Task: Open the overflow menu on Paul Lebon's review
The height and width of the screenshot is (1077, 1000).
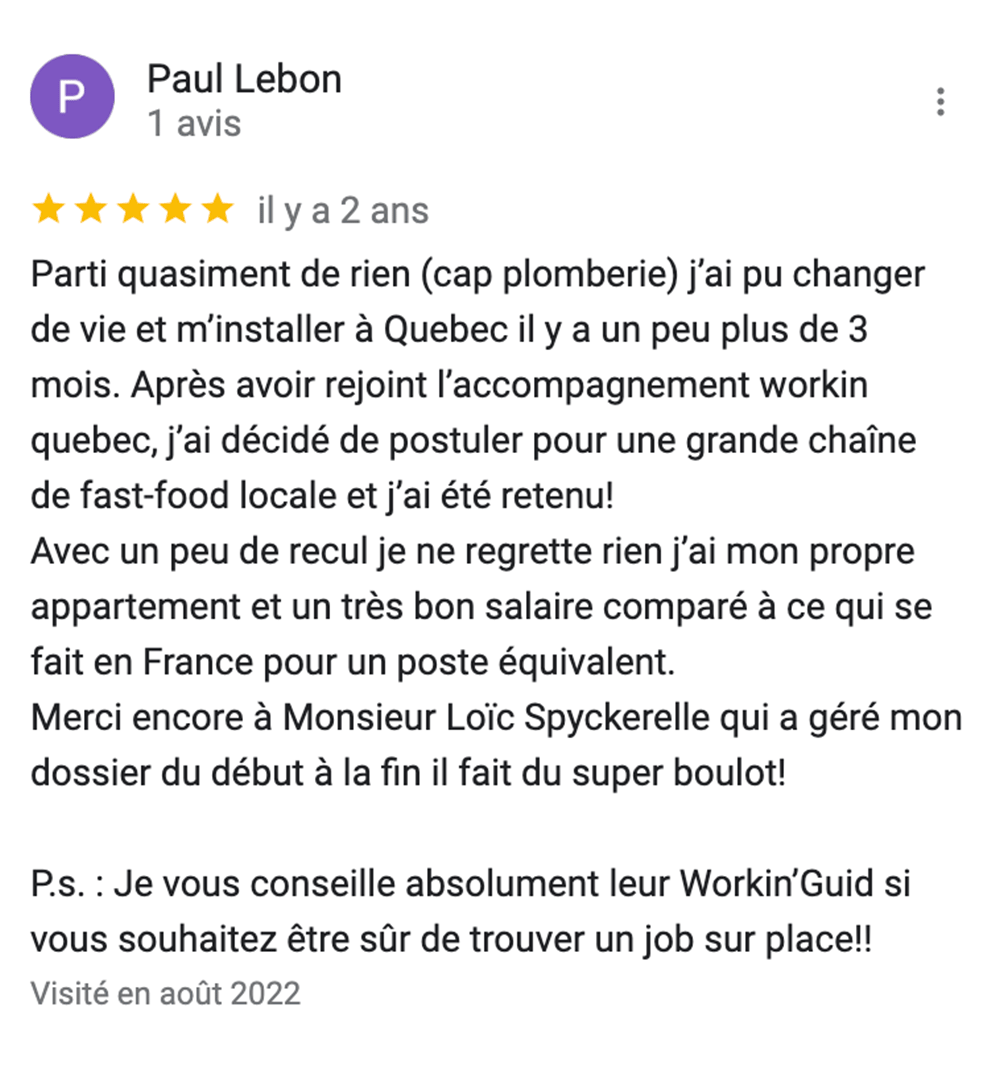Action: (940, 102)
